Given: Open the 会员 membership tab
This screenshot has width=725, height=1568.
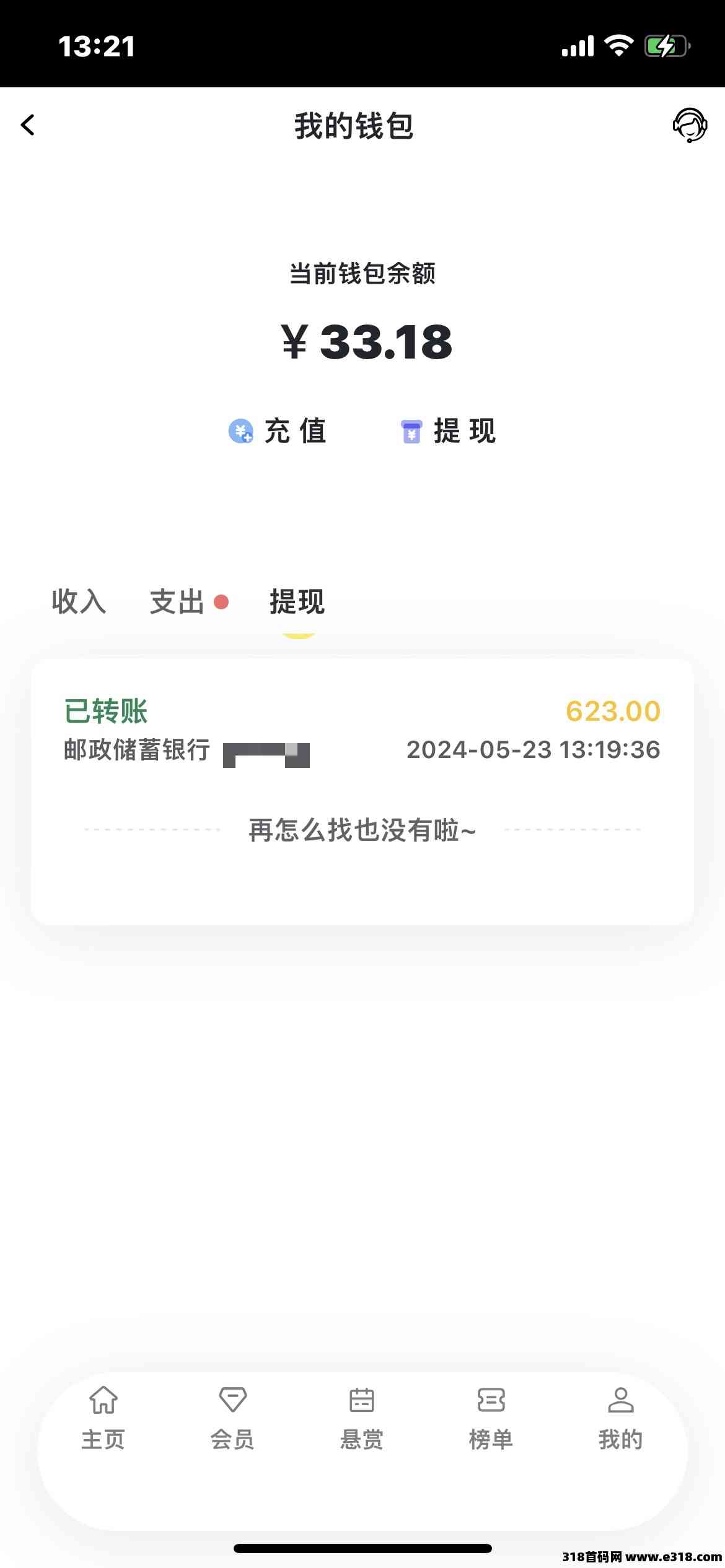Looking at the screenshot, I should tap(232, 1418).
